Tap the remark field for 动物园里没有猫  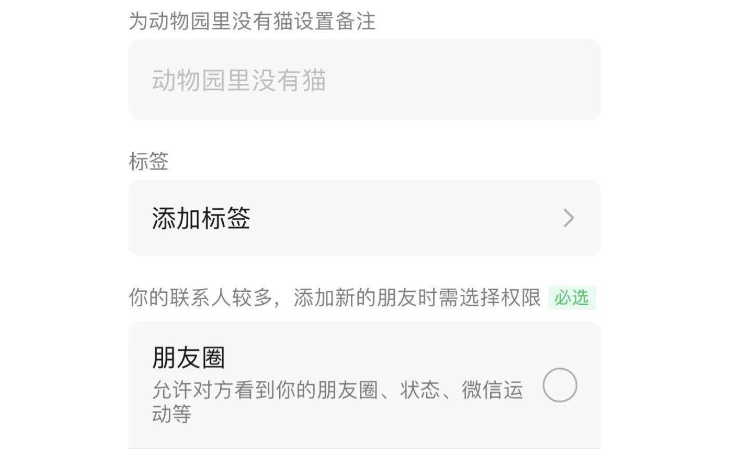[x=363, y=80]
